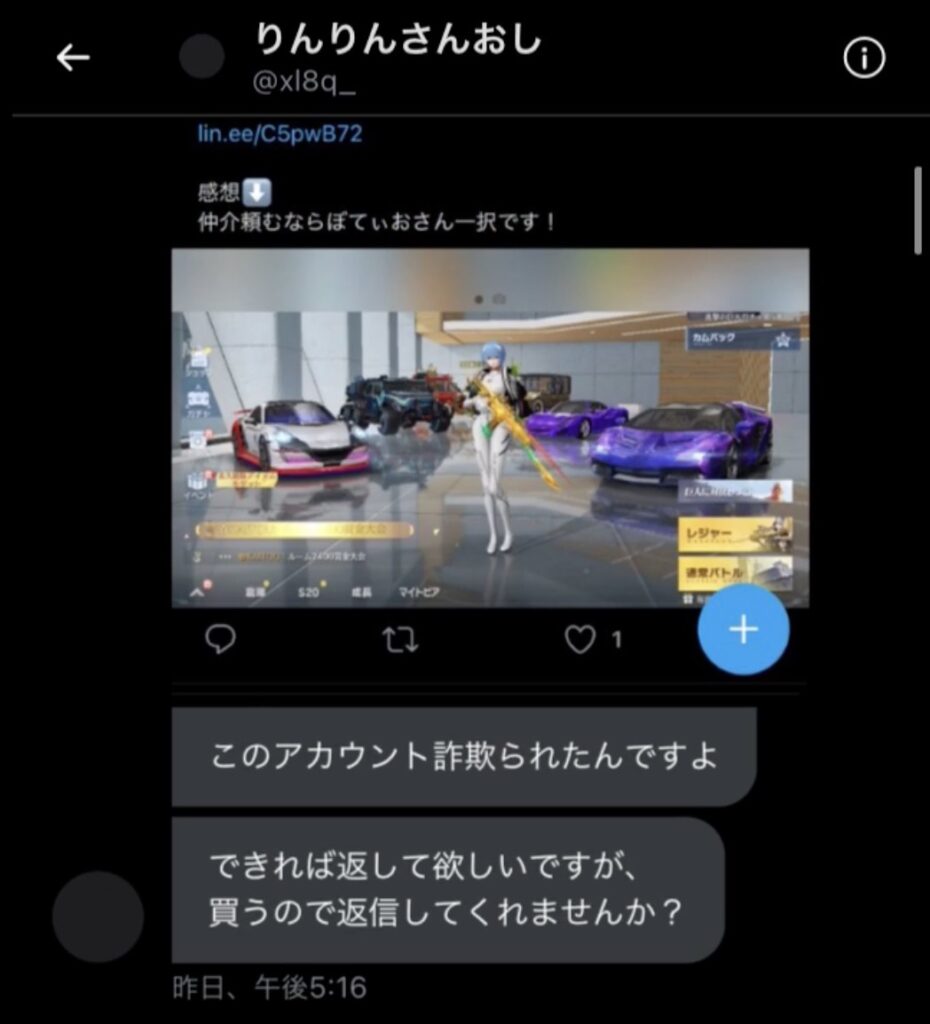Open sender's avatar beside the message
The height and width of the screenshot is (1024, 930).
98,916
